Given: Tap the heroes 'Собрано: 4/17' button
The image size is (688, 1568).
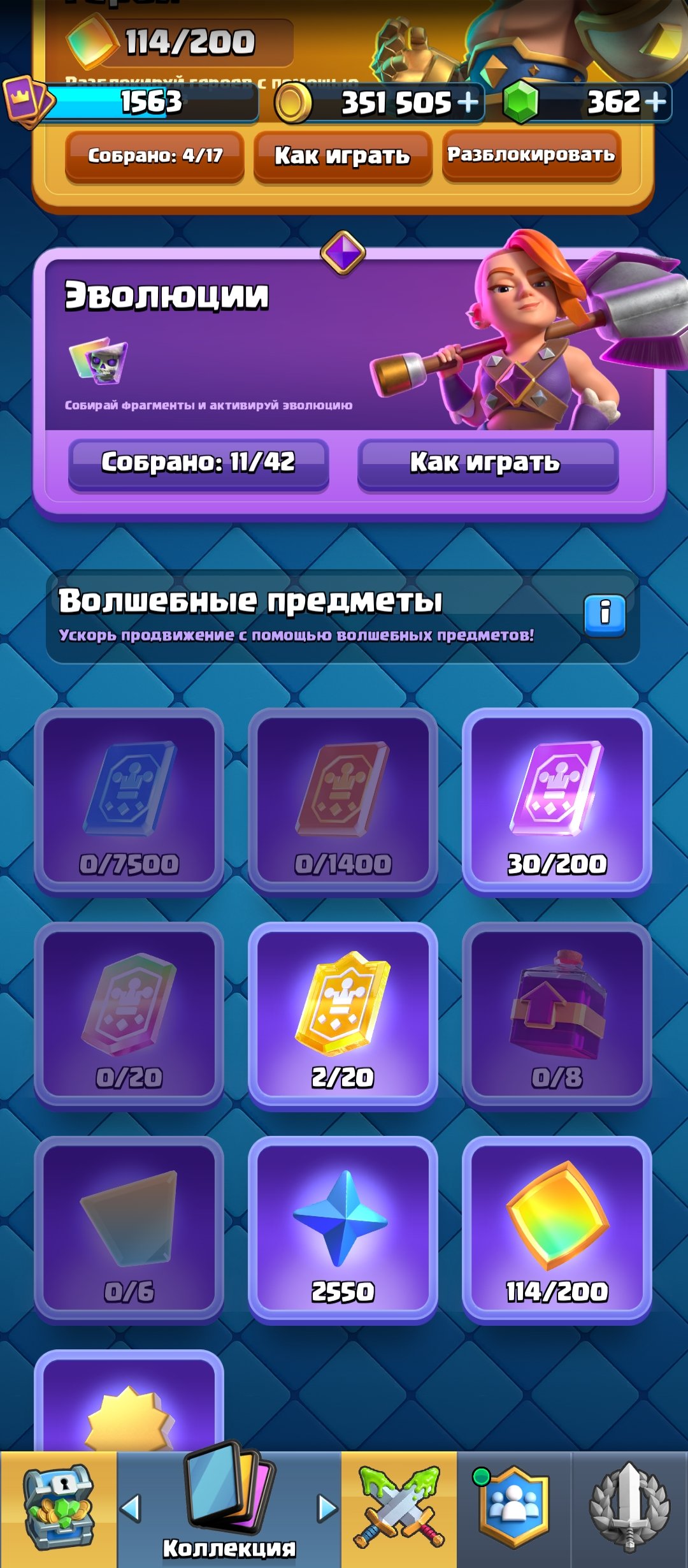Looking at the screenshot, I should pos(155,156).
